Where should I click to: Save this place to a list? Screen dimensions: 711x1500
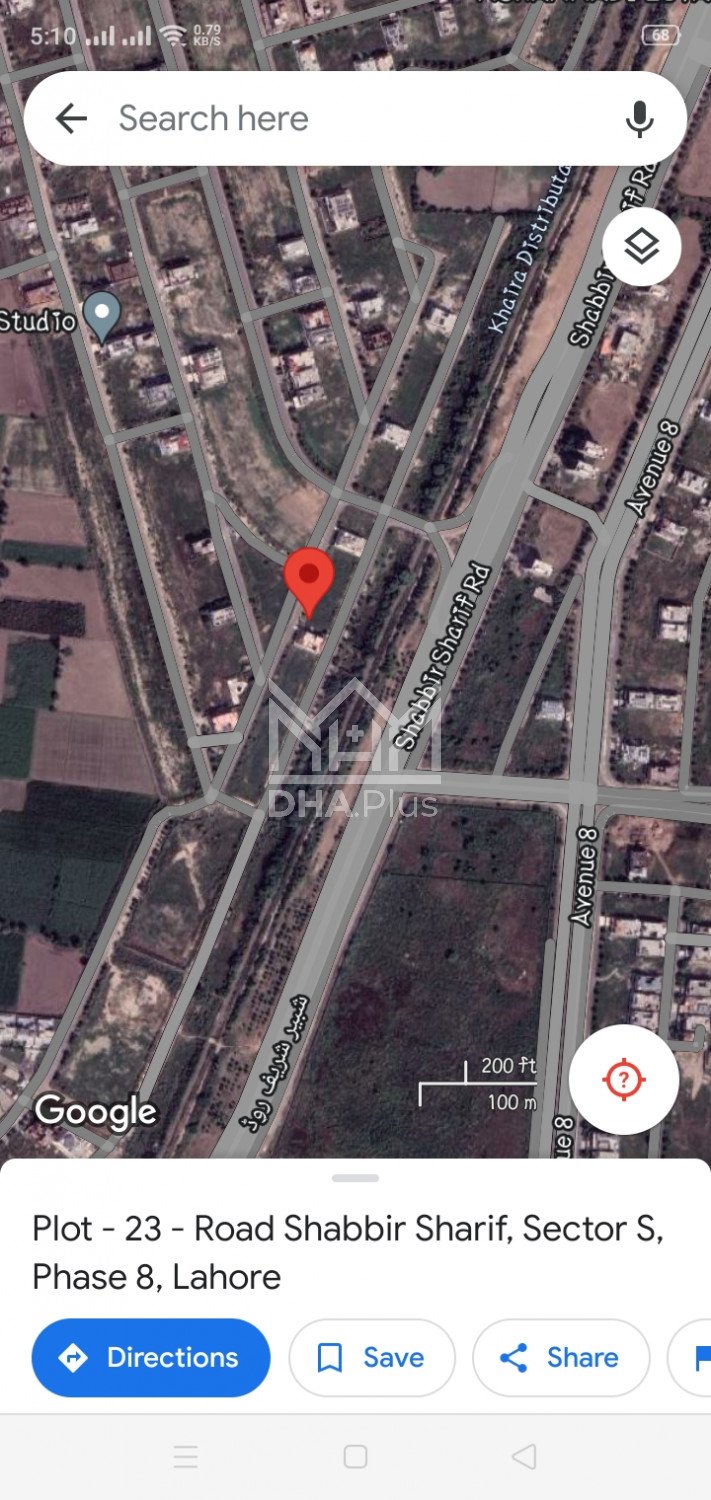(371, 1357)
